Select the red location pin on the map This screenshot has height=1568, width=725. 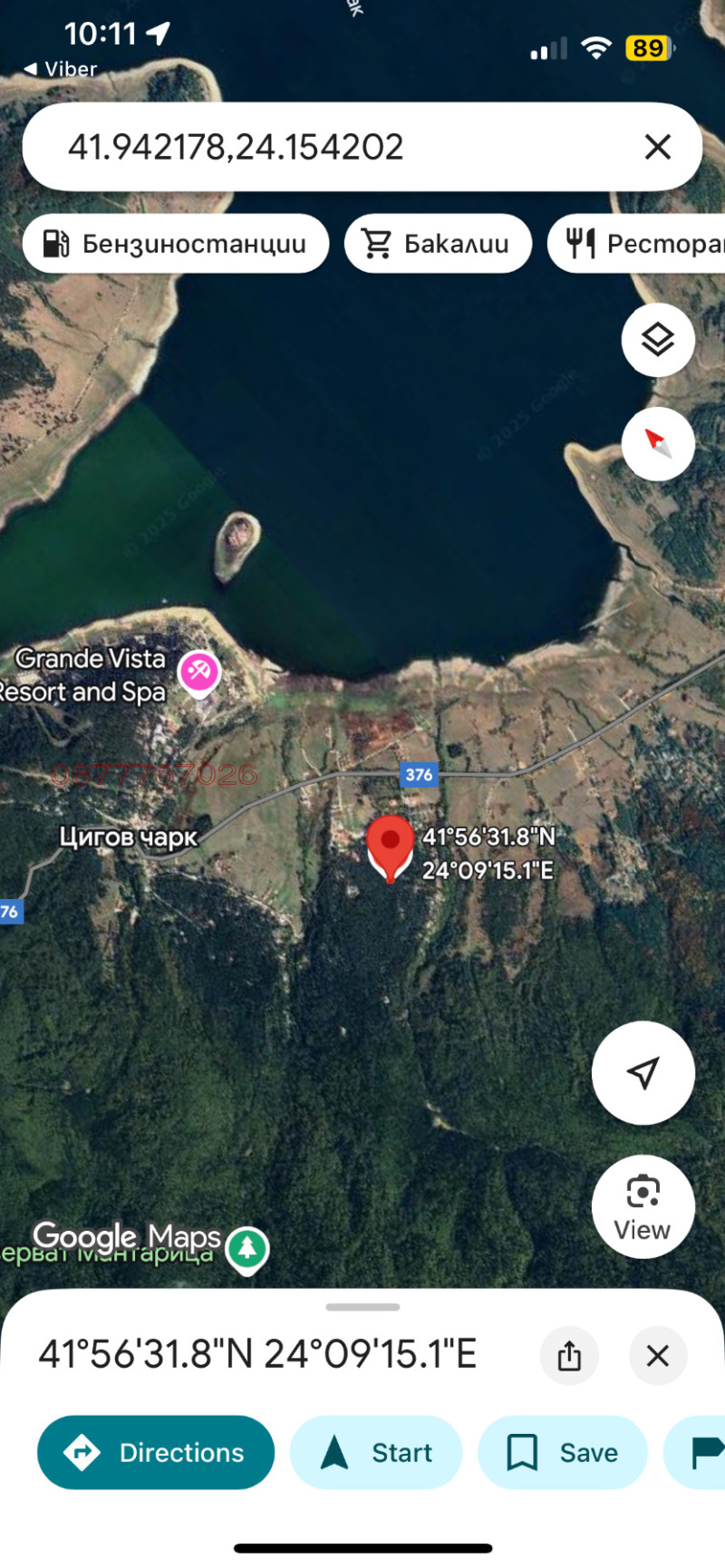(391, 847)
